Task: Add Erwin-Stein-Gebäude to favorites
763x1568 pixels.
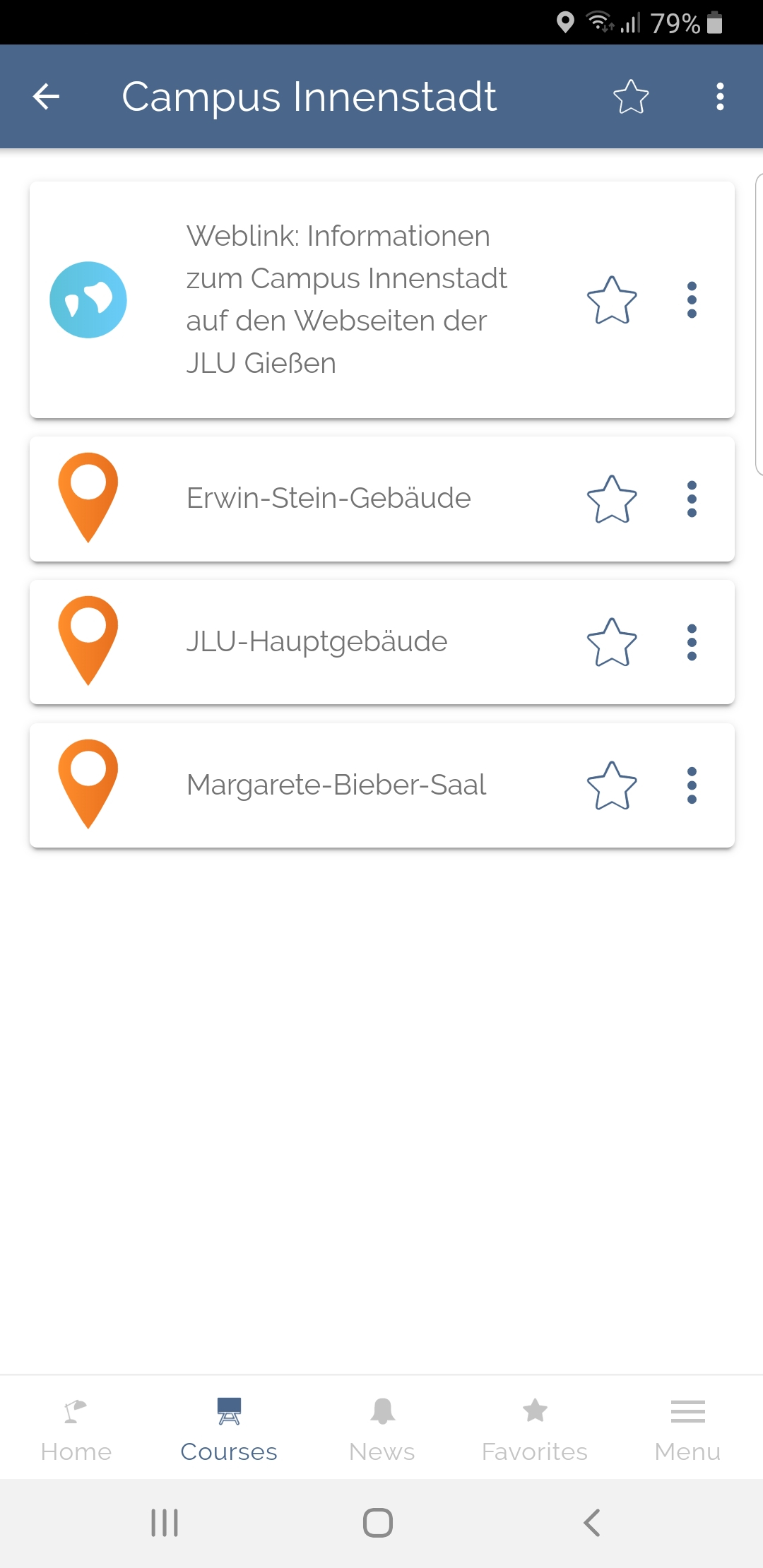Action: click(612, 499)
